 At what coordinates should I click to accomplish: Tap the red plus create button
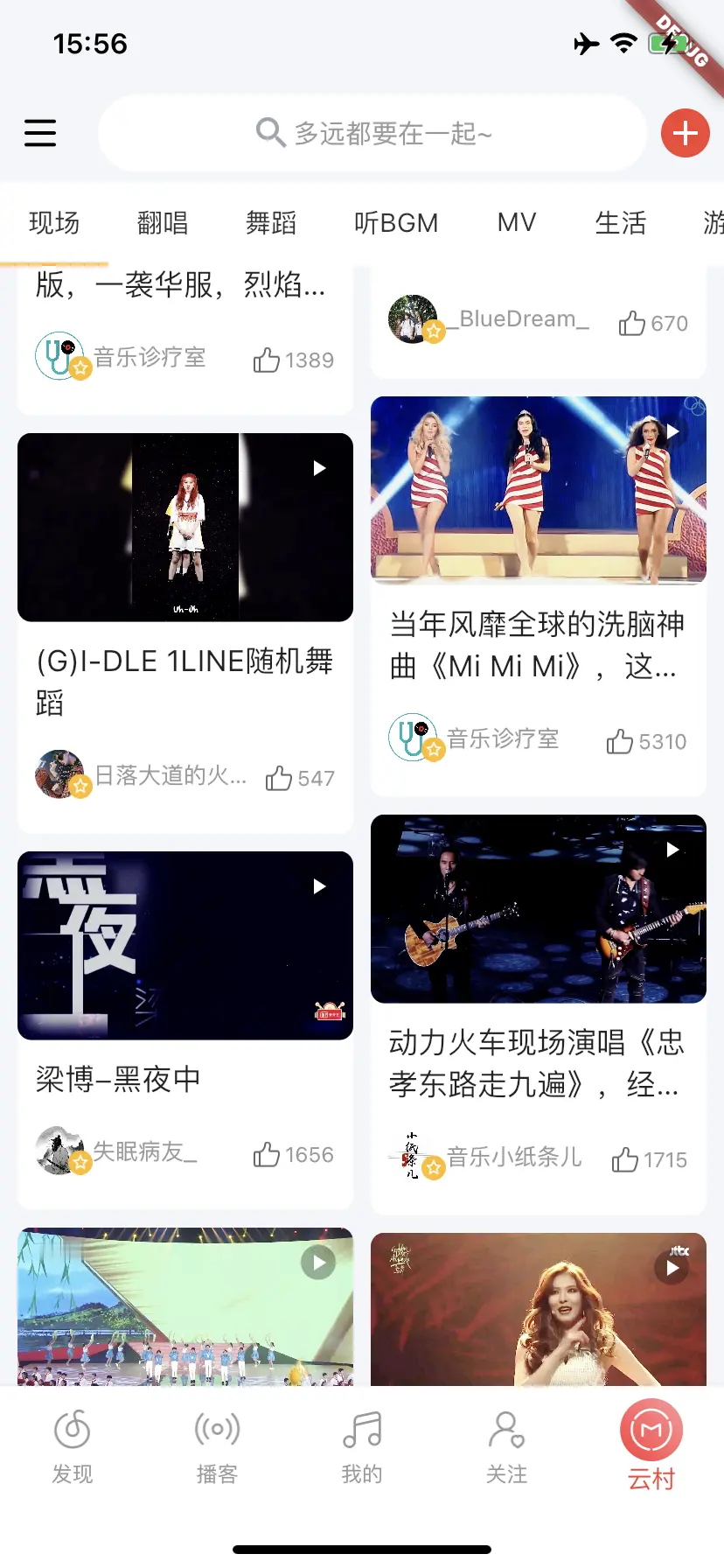[x=685, y=133]
